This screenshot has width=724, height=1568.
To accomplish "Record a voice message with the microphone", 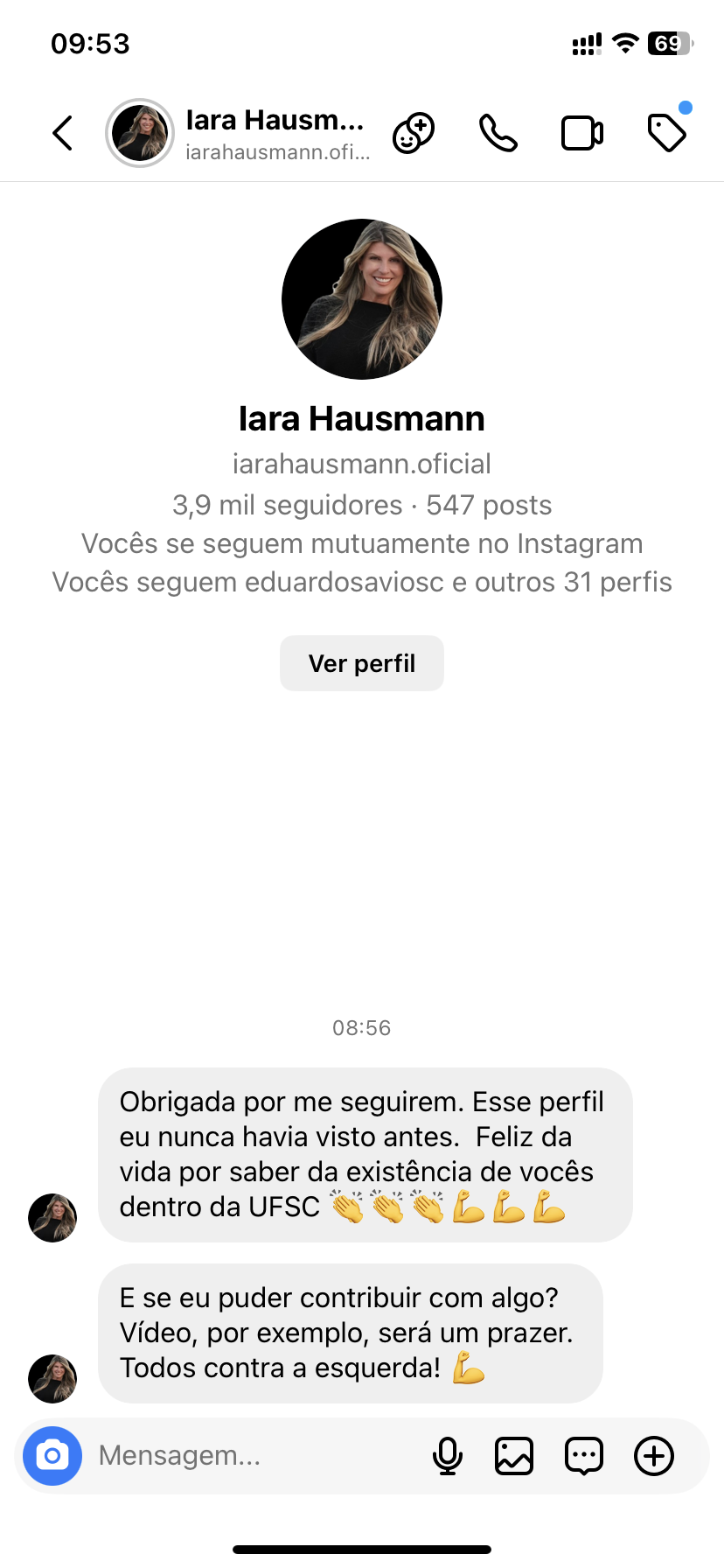I will pyautogui.click(x=448, y=1456).
